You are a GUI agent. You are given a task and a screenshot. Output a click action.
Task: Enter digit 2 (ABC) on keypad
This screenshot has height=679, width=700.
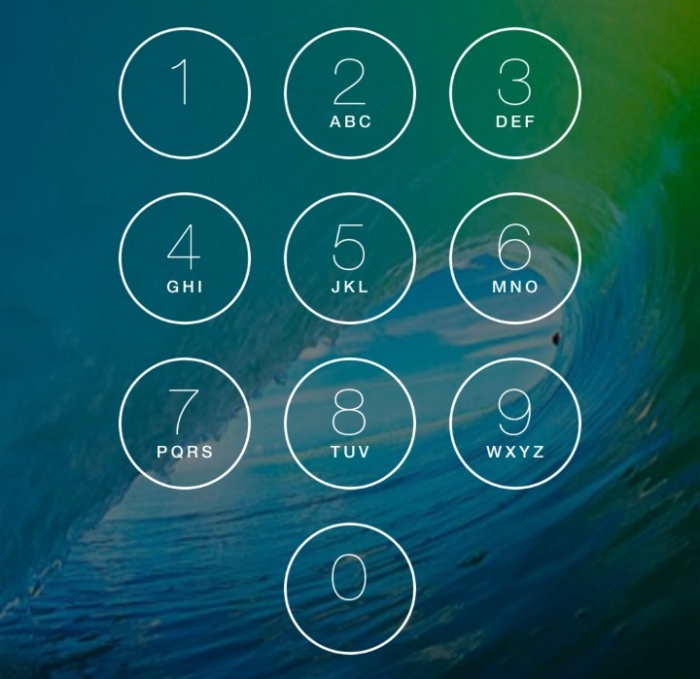tap(350, 92)
